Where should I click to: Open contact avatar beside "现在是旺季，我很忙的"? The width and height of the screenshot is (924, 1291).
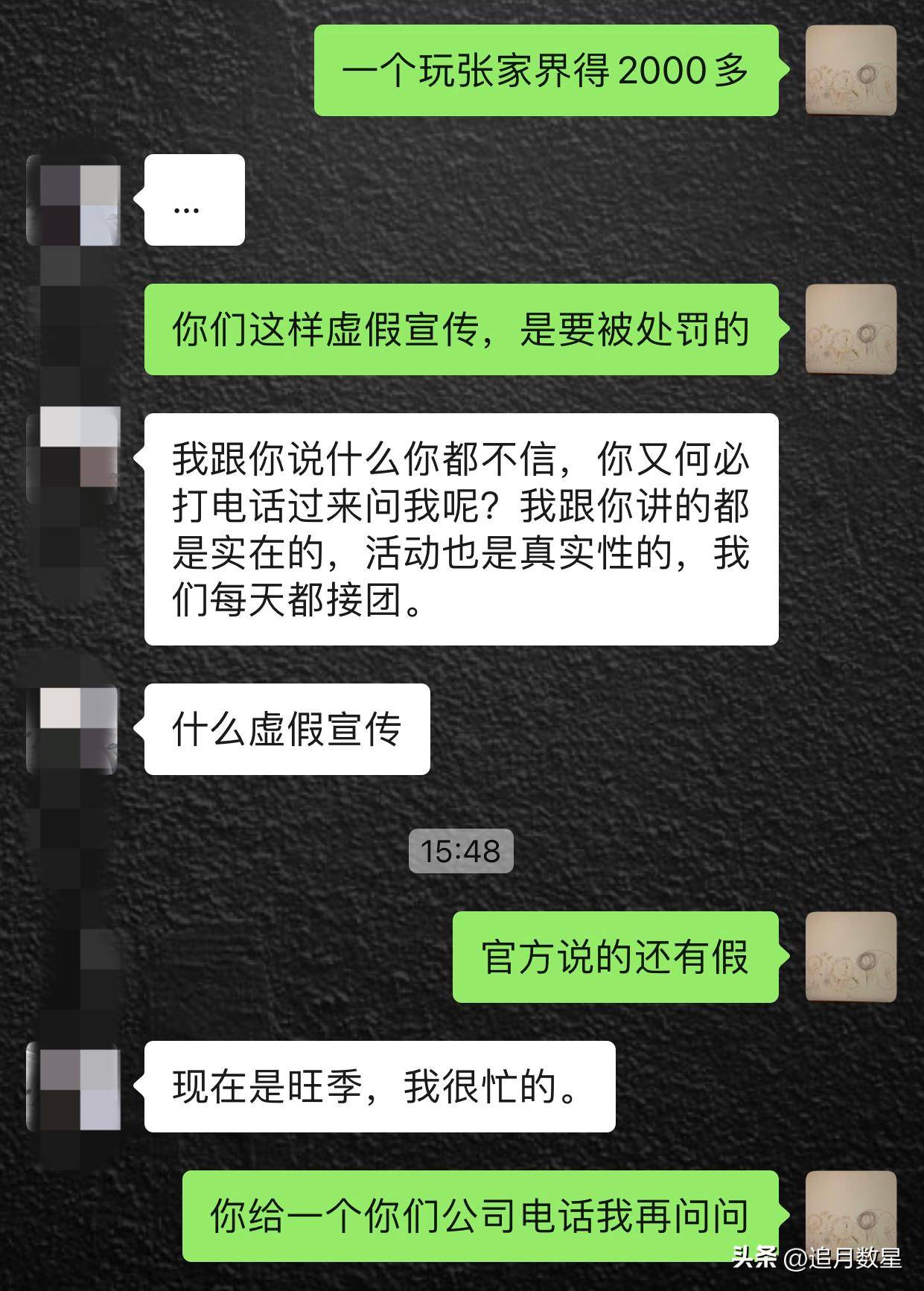coord(73,1087)
